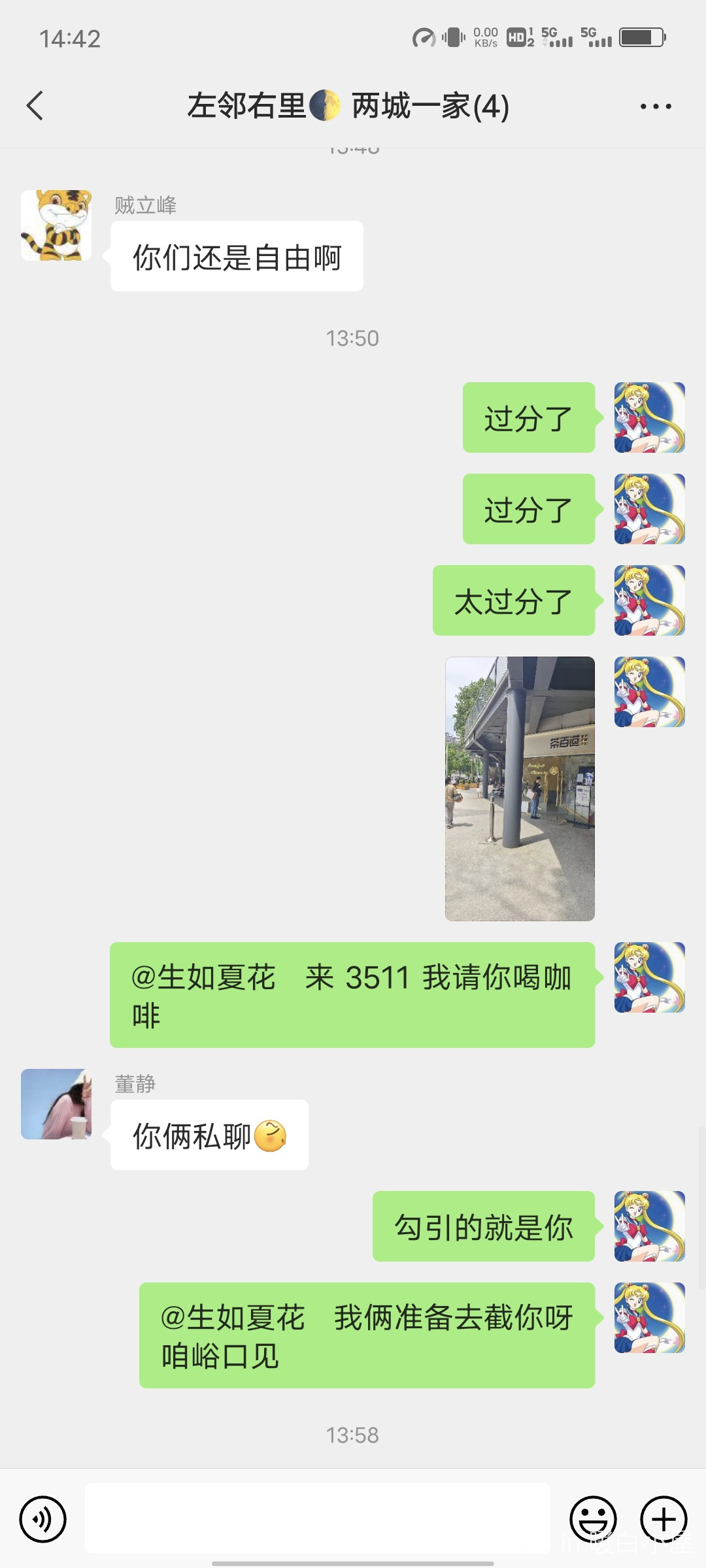Go back from the group chat

(35, 106)
